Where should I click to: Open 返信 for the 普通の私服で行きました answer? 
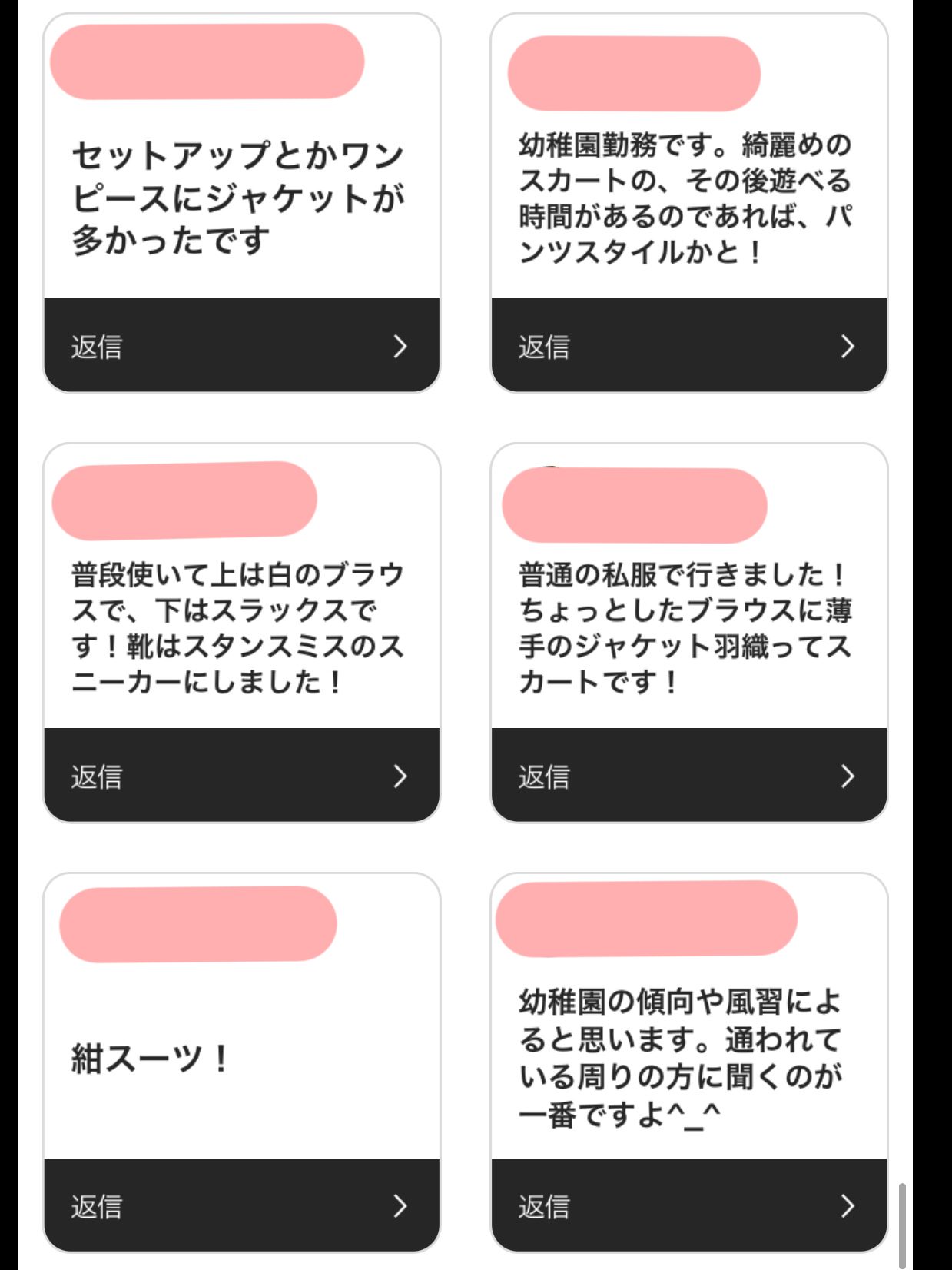tap(688, 776)
